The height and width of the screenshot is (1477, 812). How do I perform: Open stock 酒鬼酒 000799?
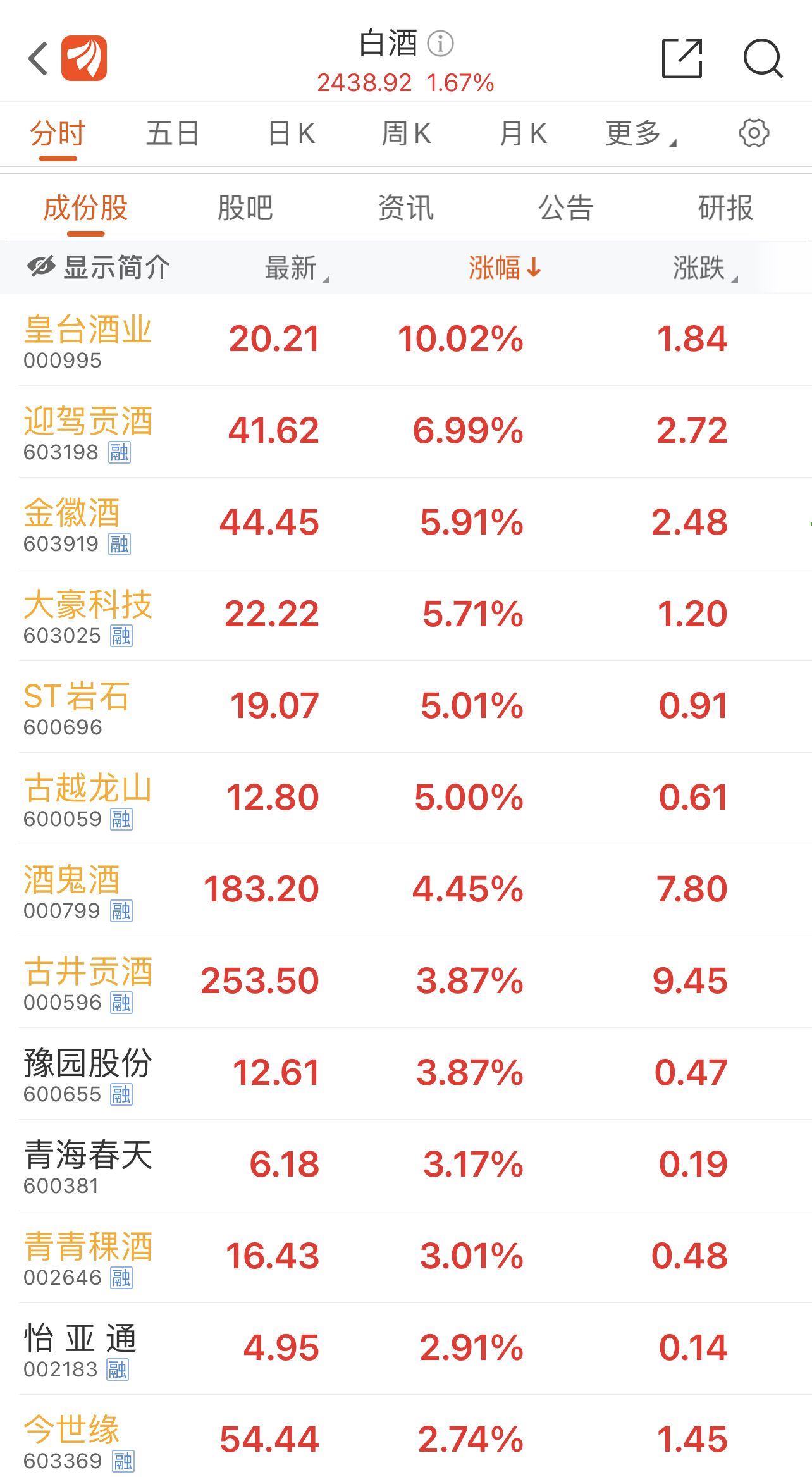[x=406, y=891]
